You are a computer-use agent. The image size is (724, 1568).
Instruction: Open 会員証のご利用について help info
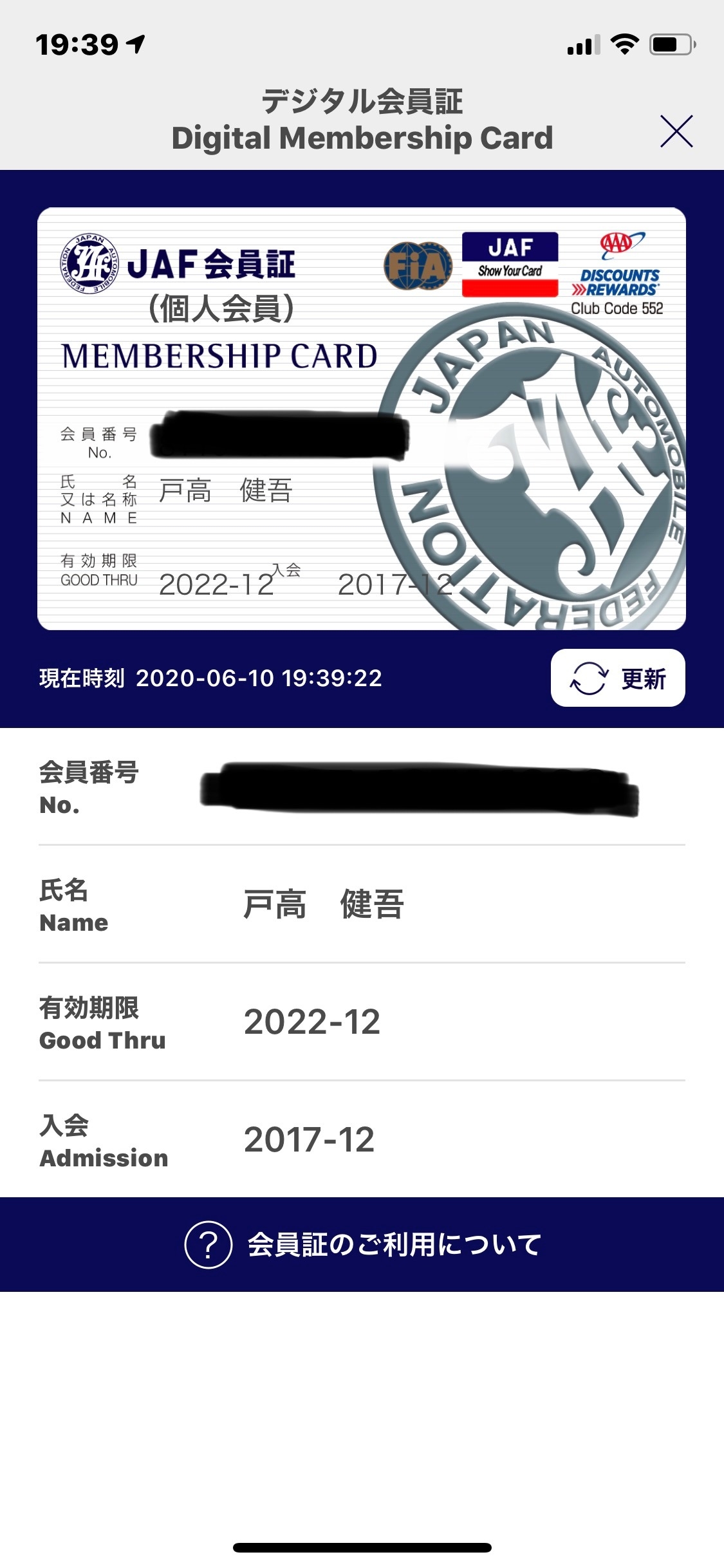coord(362,1244)
